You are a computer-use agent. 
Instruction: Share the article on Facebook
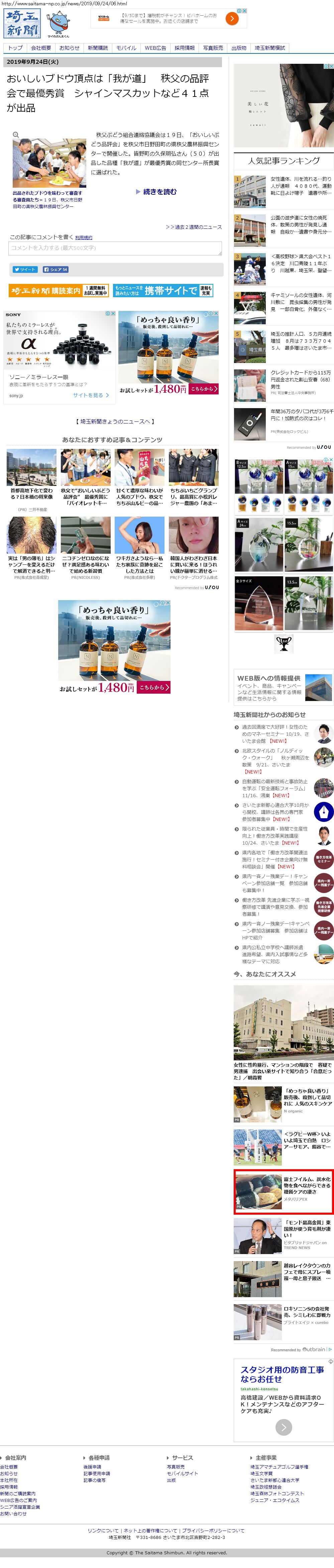click(x=55, y=269)
